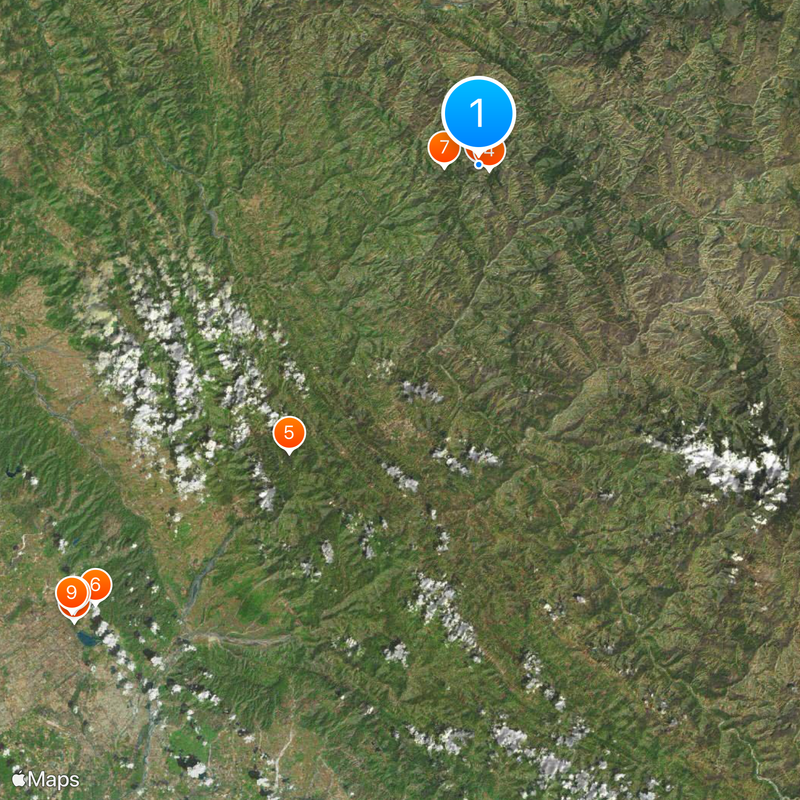Open the Apple Maps attribution link
The height and width of the screenshot is (800, 800).
(46, 779)
